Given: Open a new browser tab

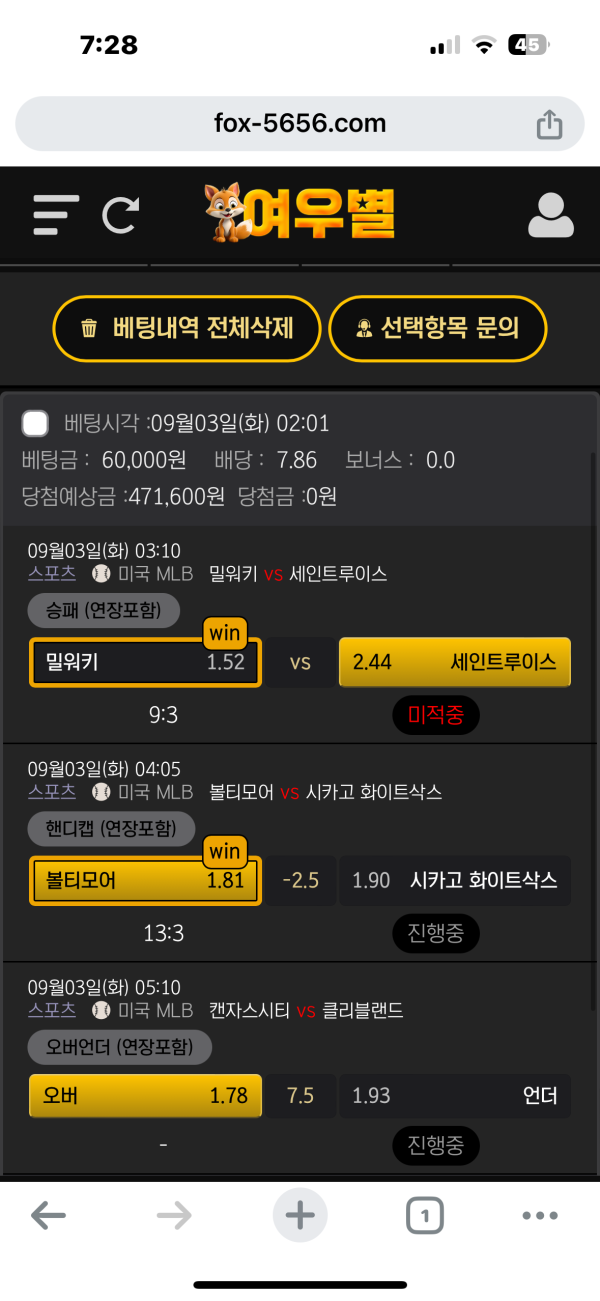Looking at the screenshot, I should [x=300, y=1216].
